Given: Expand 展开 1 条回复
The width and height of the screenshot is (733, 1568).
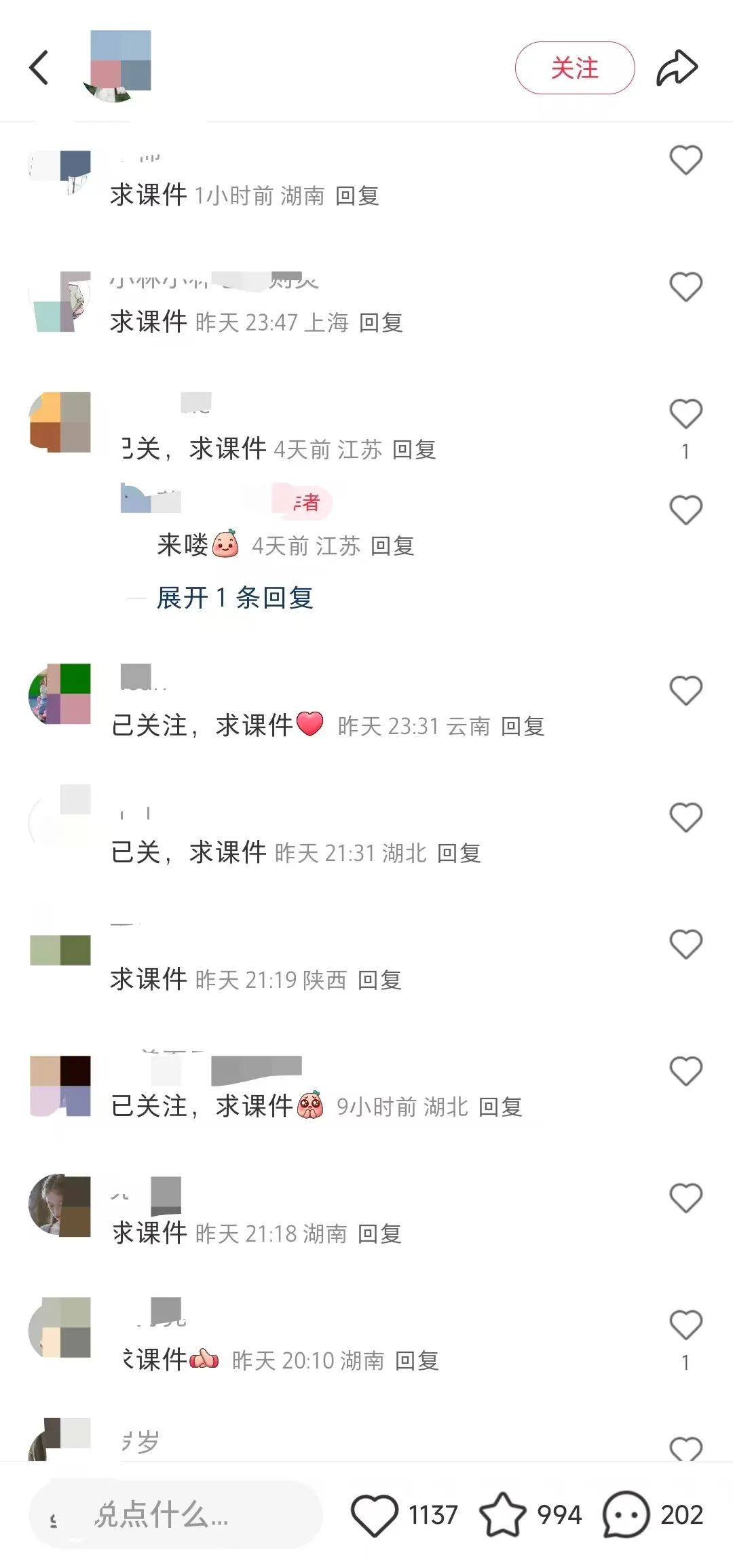Looking at the screenshot, I should 235,598.
